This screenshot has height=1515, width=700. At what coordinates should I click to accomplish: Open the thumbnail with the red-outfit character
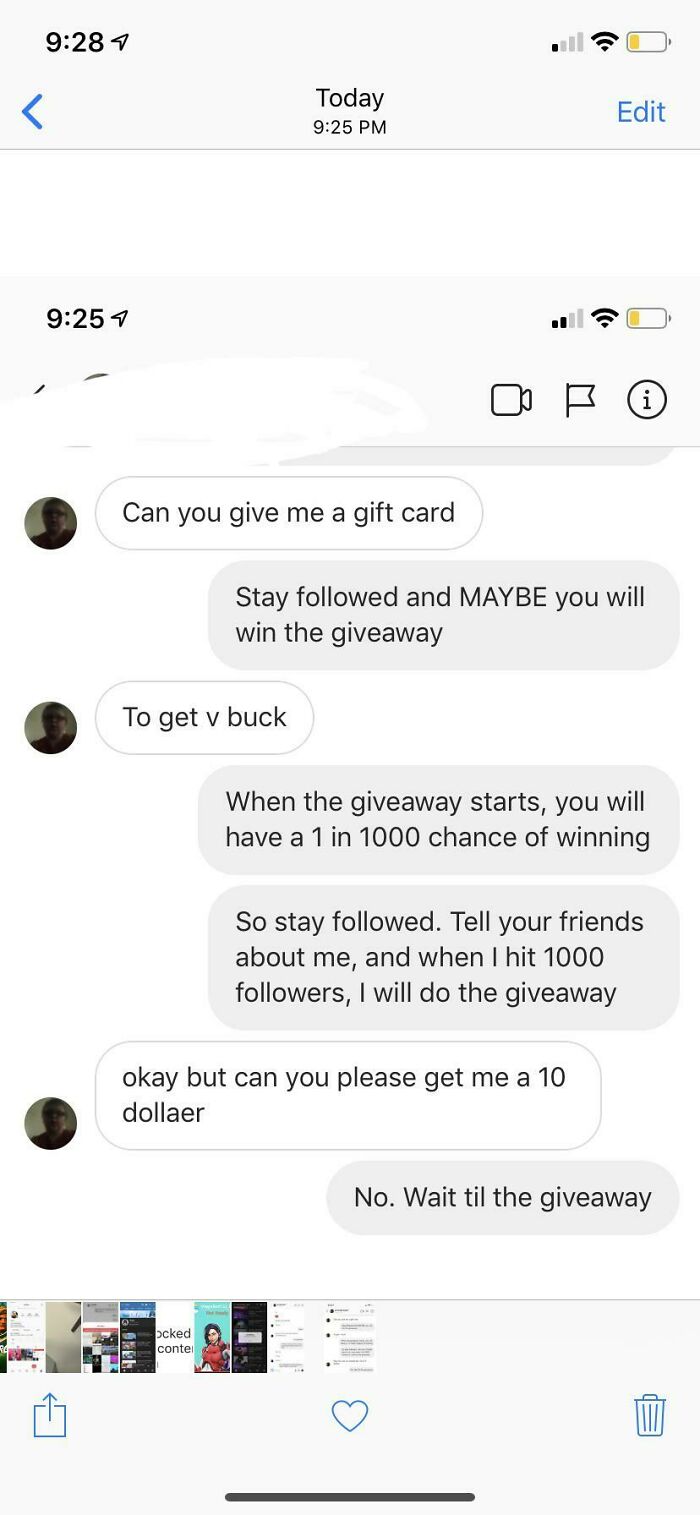tap(212, 1337)
